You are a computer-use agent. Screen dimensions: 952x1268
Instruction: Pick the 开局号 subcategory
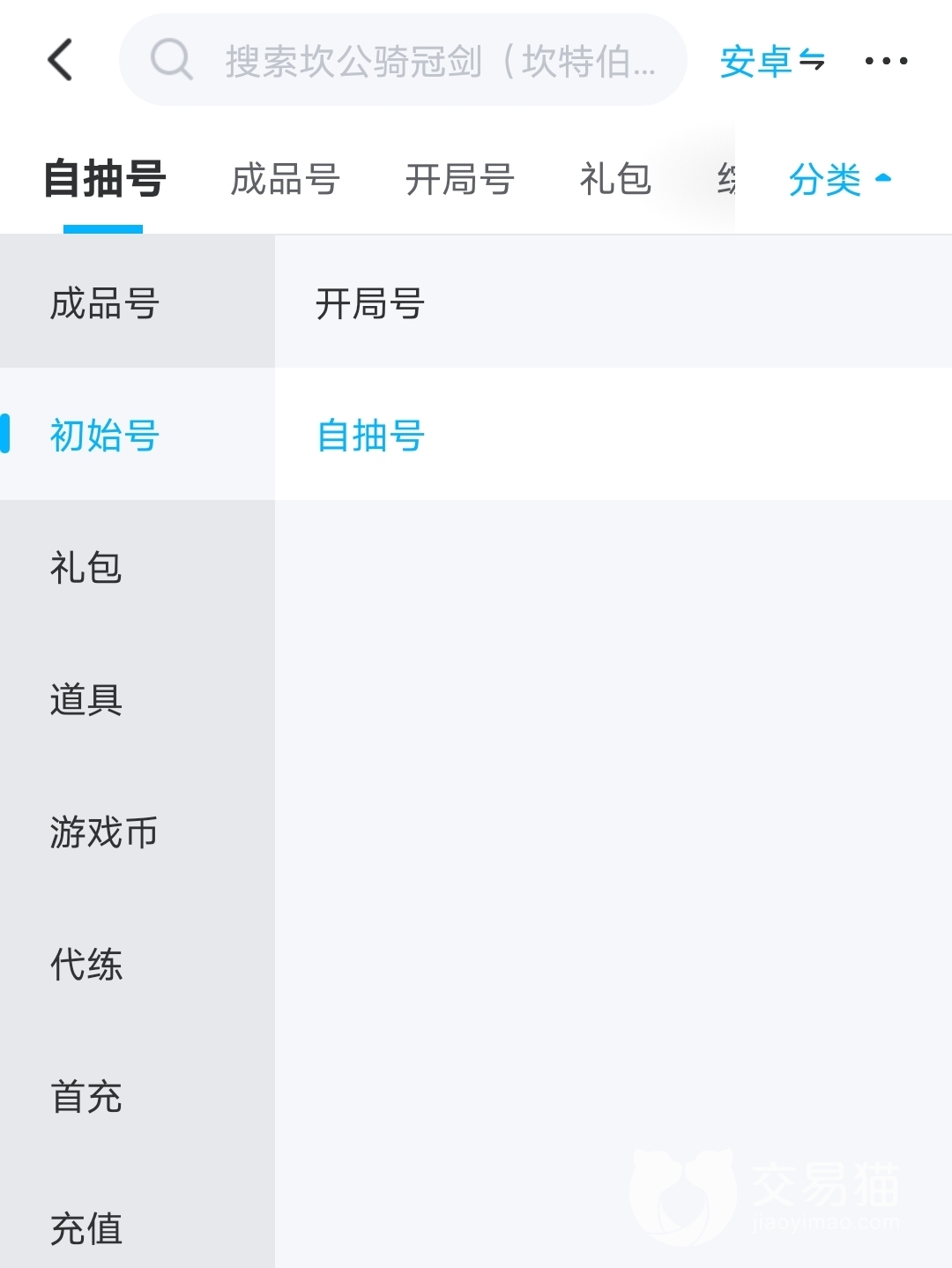tap(370, 303)
